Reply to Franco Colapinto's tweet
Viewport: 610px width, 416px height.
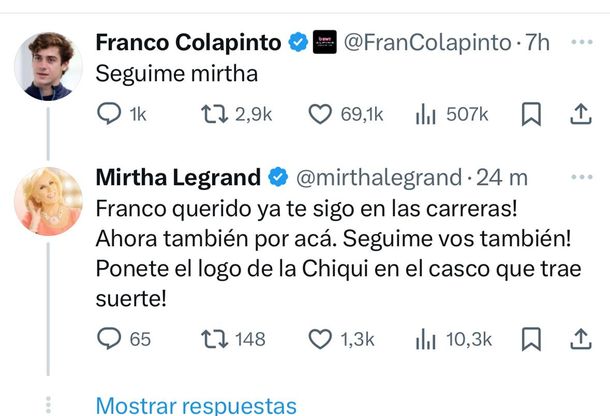pyautogui.click(x=109, y=115)
